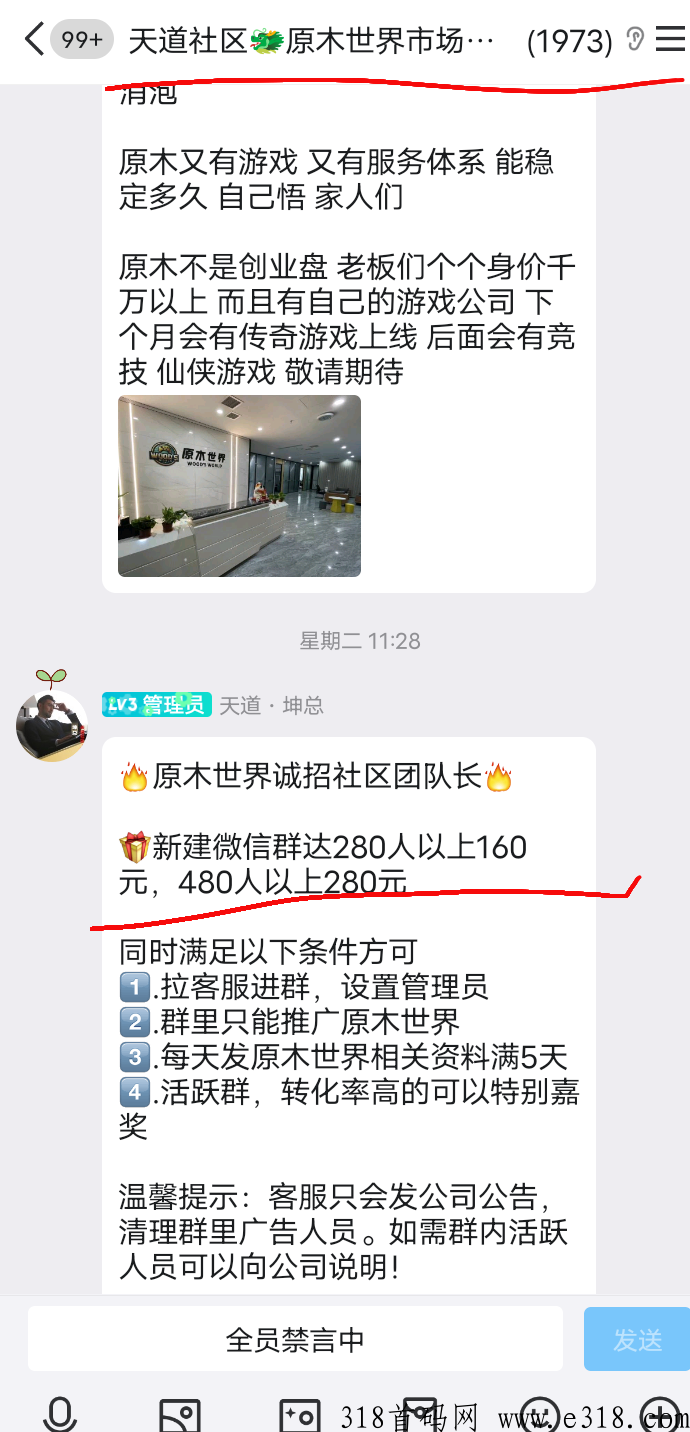Open 天道·坤总's profile avatar
The image size is (690, 1432).
coord(52,725)
